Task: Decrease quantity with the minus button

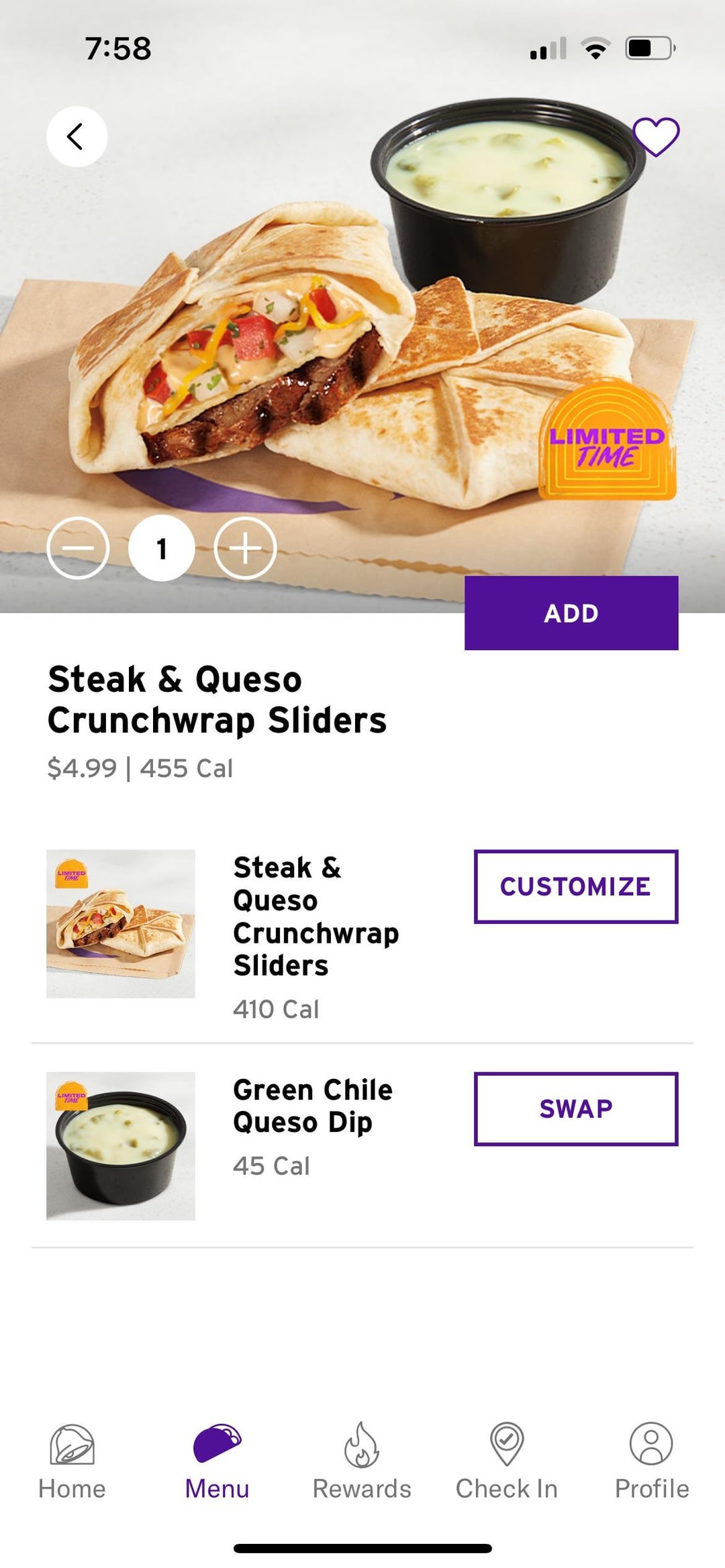Action: [x=78, y=548]
